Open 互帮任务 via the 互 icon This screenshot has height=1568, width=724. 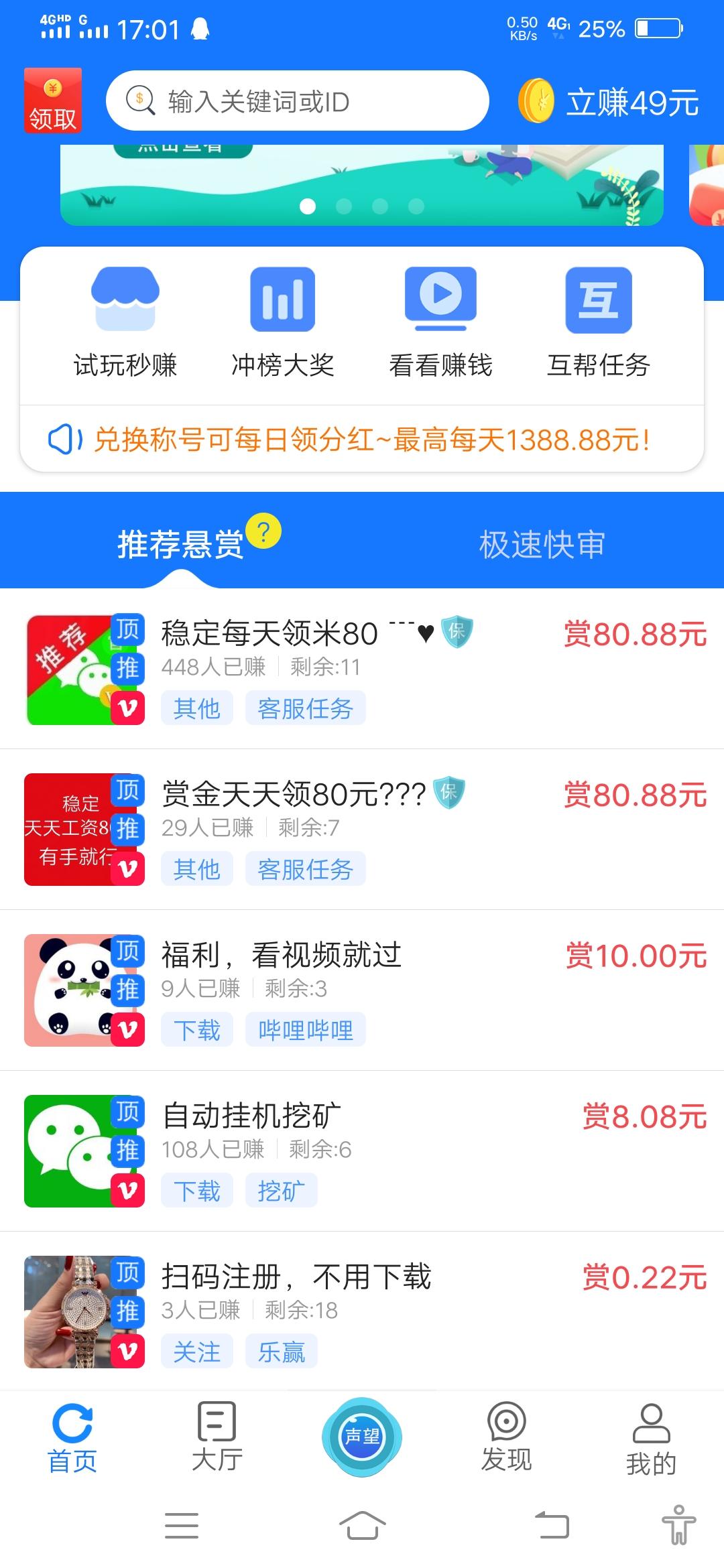pyautogui.click(x=599, y=300)
